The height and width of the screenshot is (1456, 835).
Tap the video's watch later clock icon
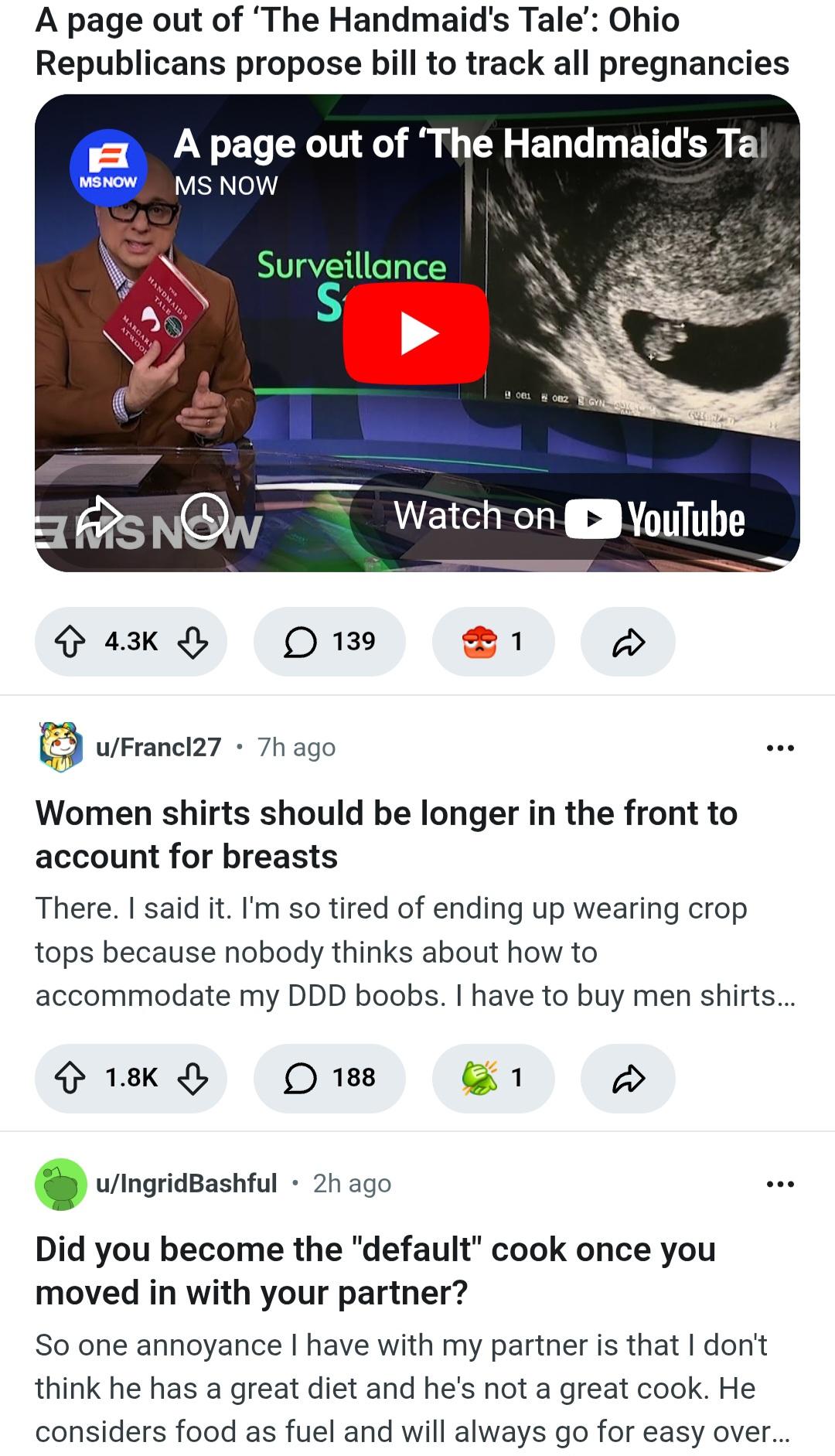204,515
